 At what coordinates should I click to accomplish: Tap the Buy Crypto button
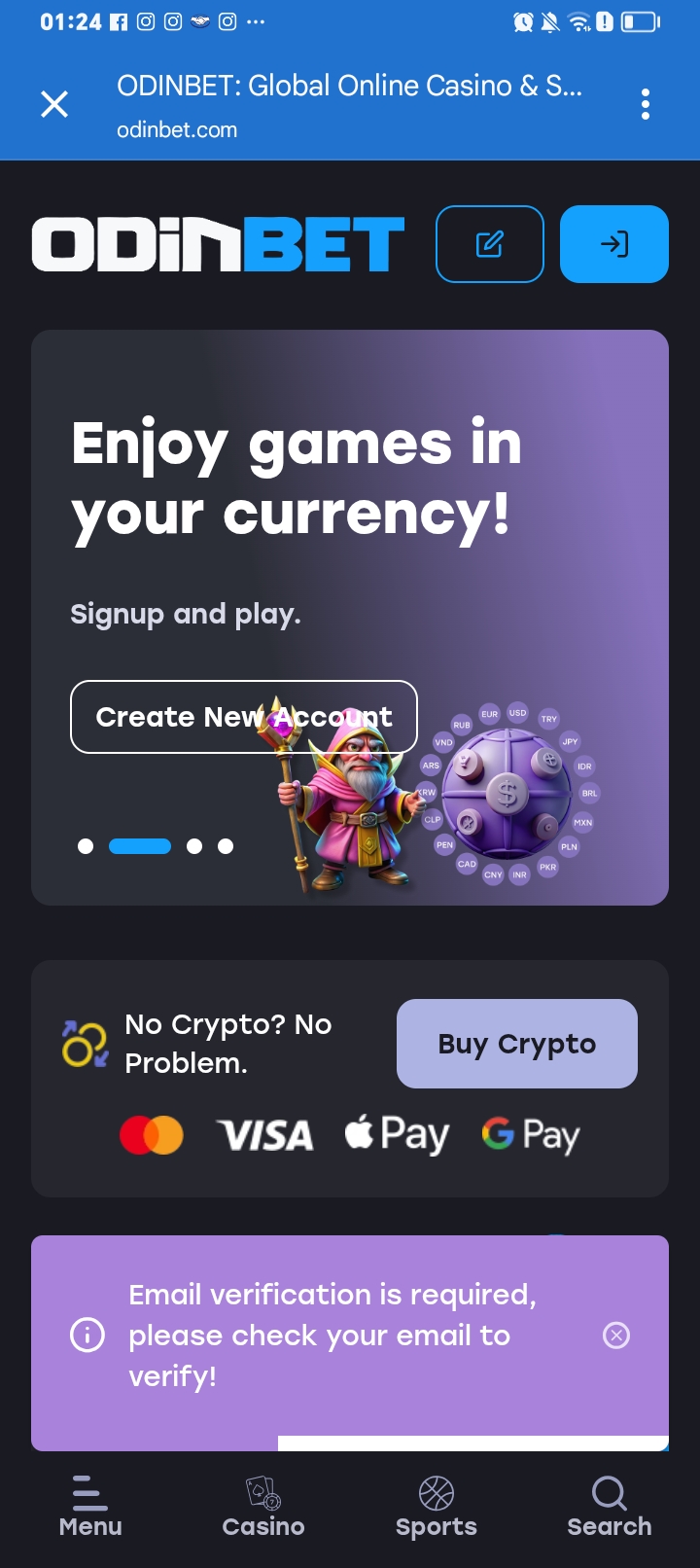pyautogui.click(x=517, y=1044)
